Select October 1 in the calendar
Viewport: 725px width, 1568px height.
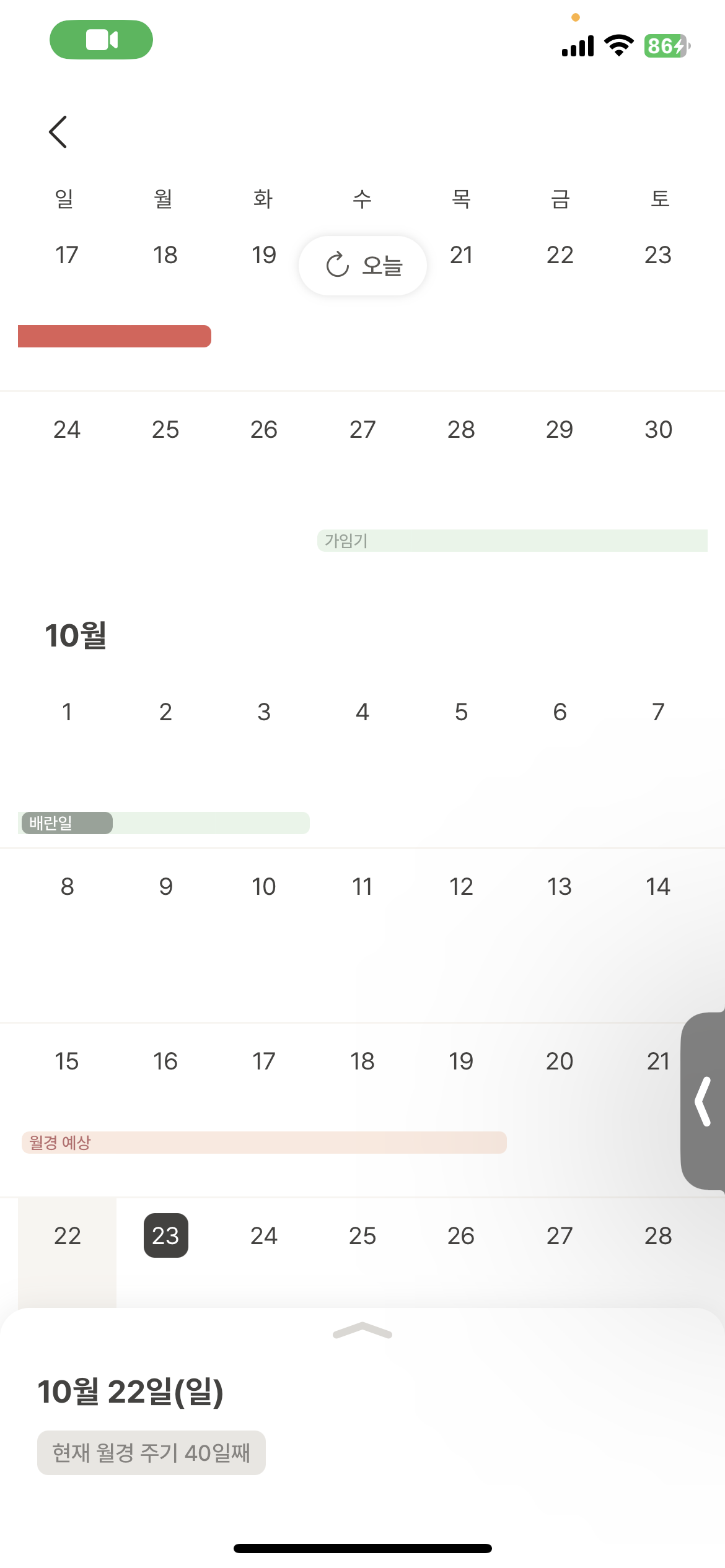[67, 712]
